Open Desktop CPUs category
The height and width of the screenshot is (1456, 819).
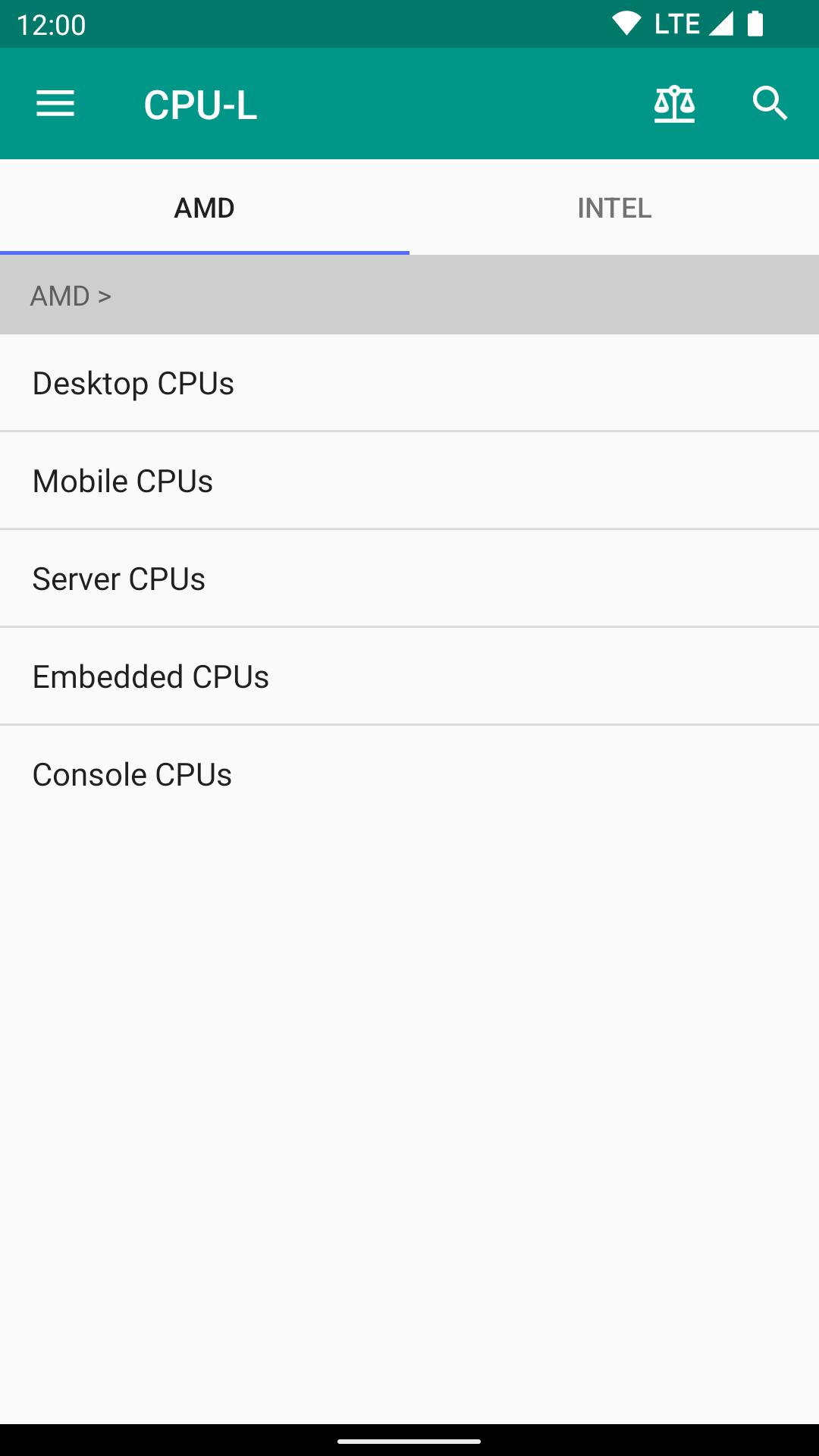409,384
